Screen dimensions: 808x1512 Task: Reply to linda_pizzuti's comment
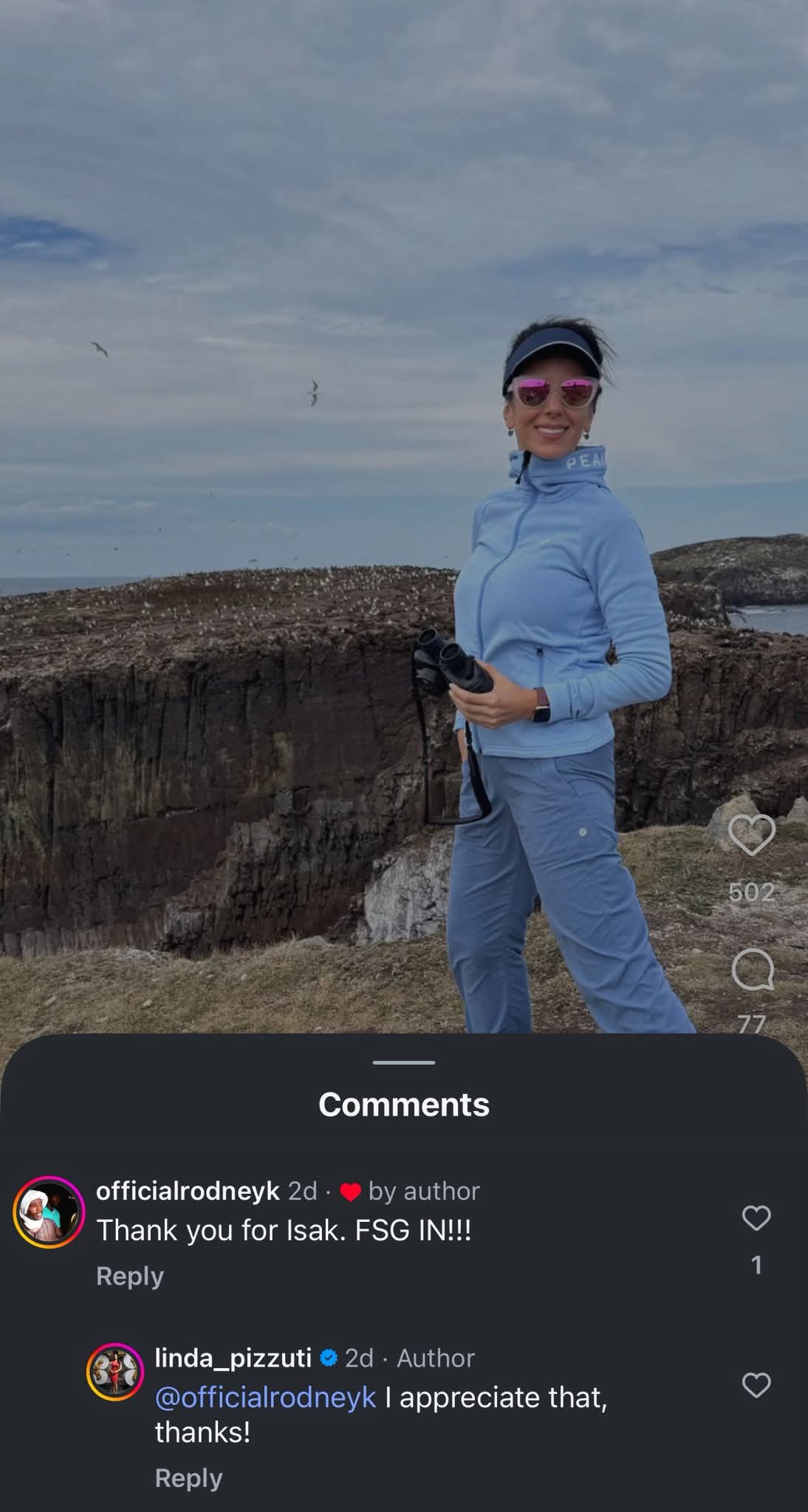pos(188,1478)
